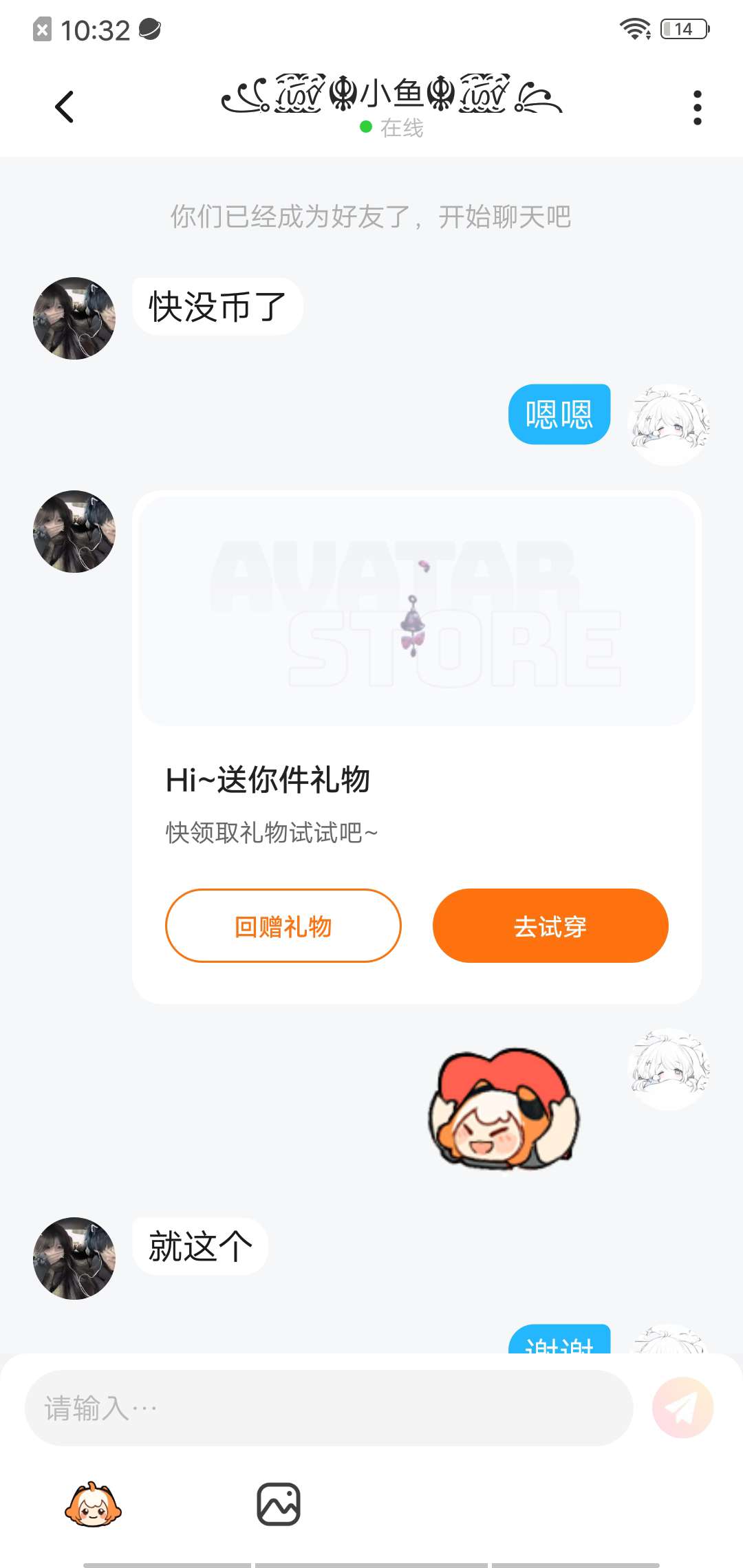The width and height of the screenshot is (743, 1568).
Task: Open the gift card preview image
Action: (416, 611)
